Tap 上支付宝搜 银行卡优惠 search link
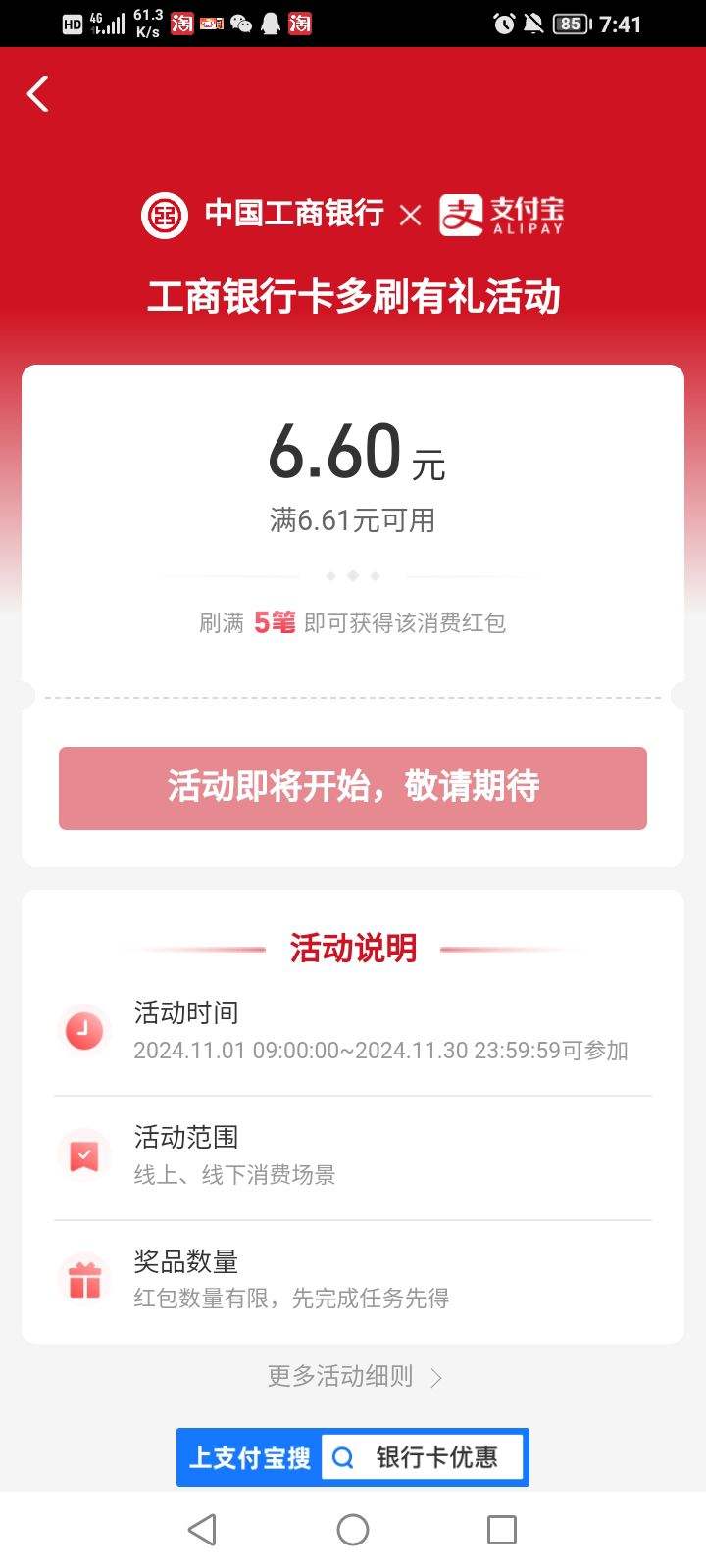This screenshot has height=1568, width=706. point(353,1457)
